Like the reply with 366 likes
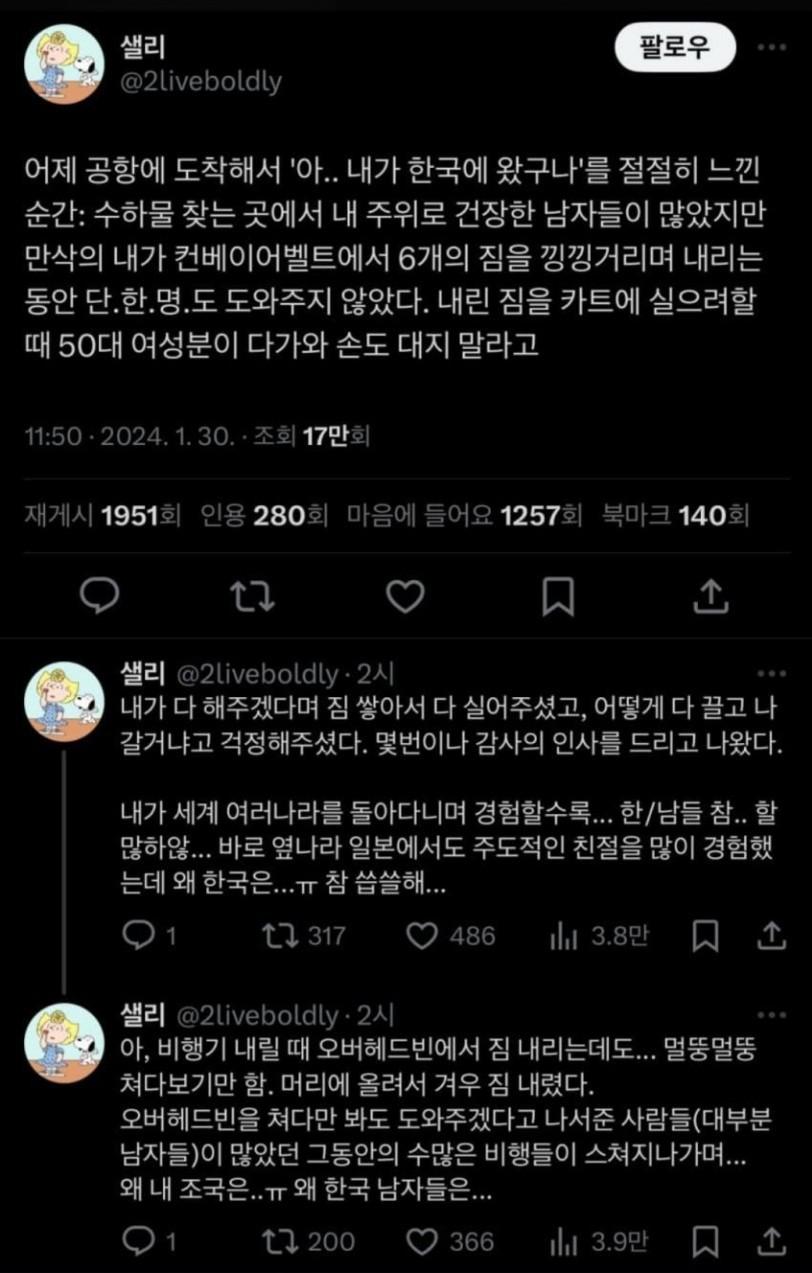The image size is (812, 1273). [x=424, y=1241]
